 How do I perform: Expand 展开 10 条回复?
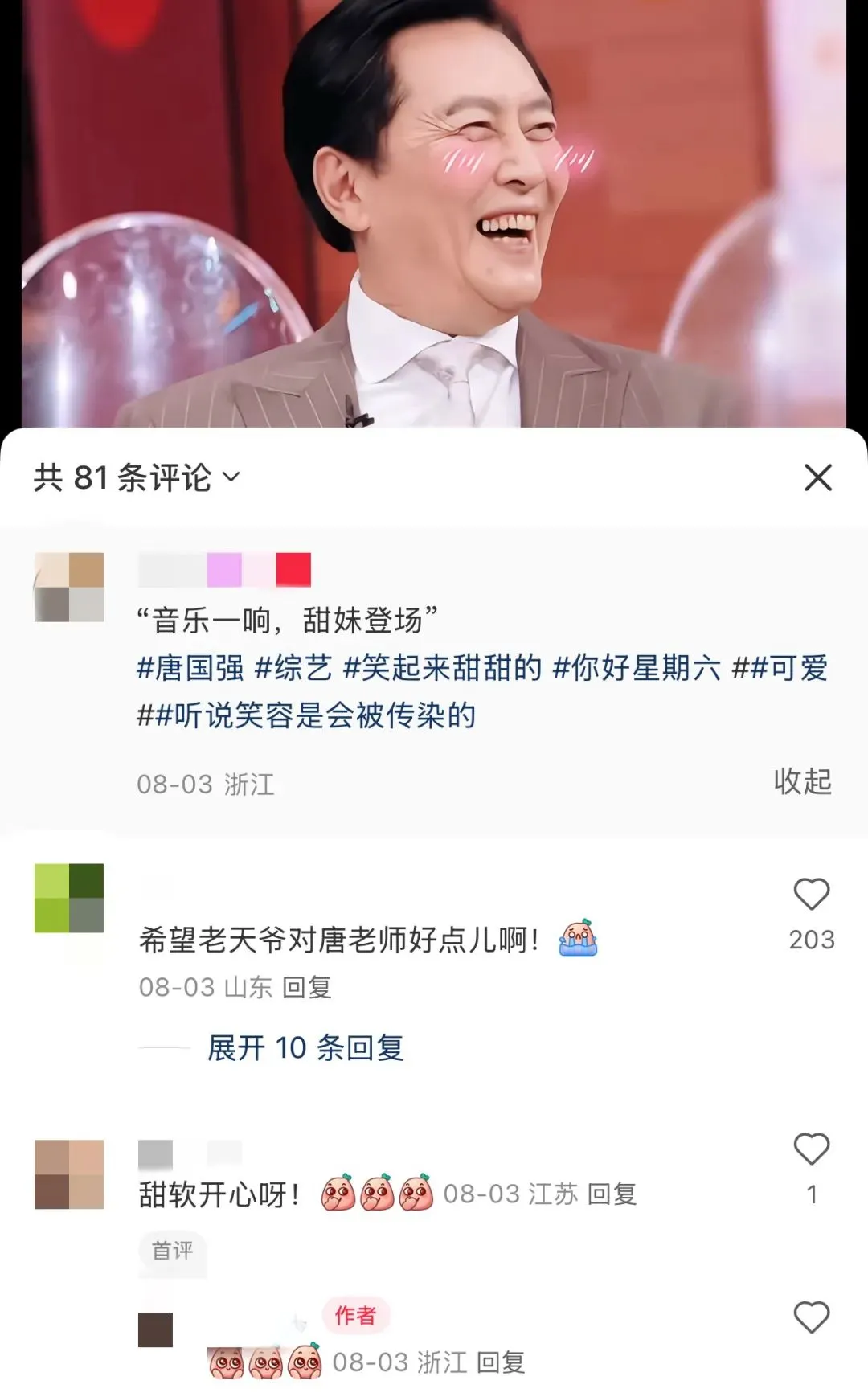click(x=305, y=1048)
